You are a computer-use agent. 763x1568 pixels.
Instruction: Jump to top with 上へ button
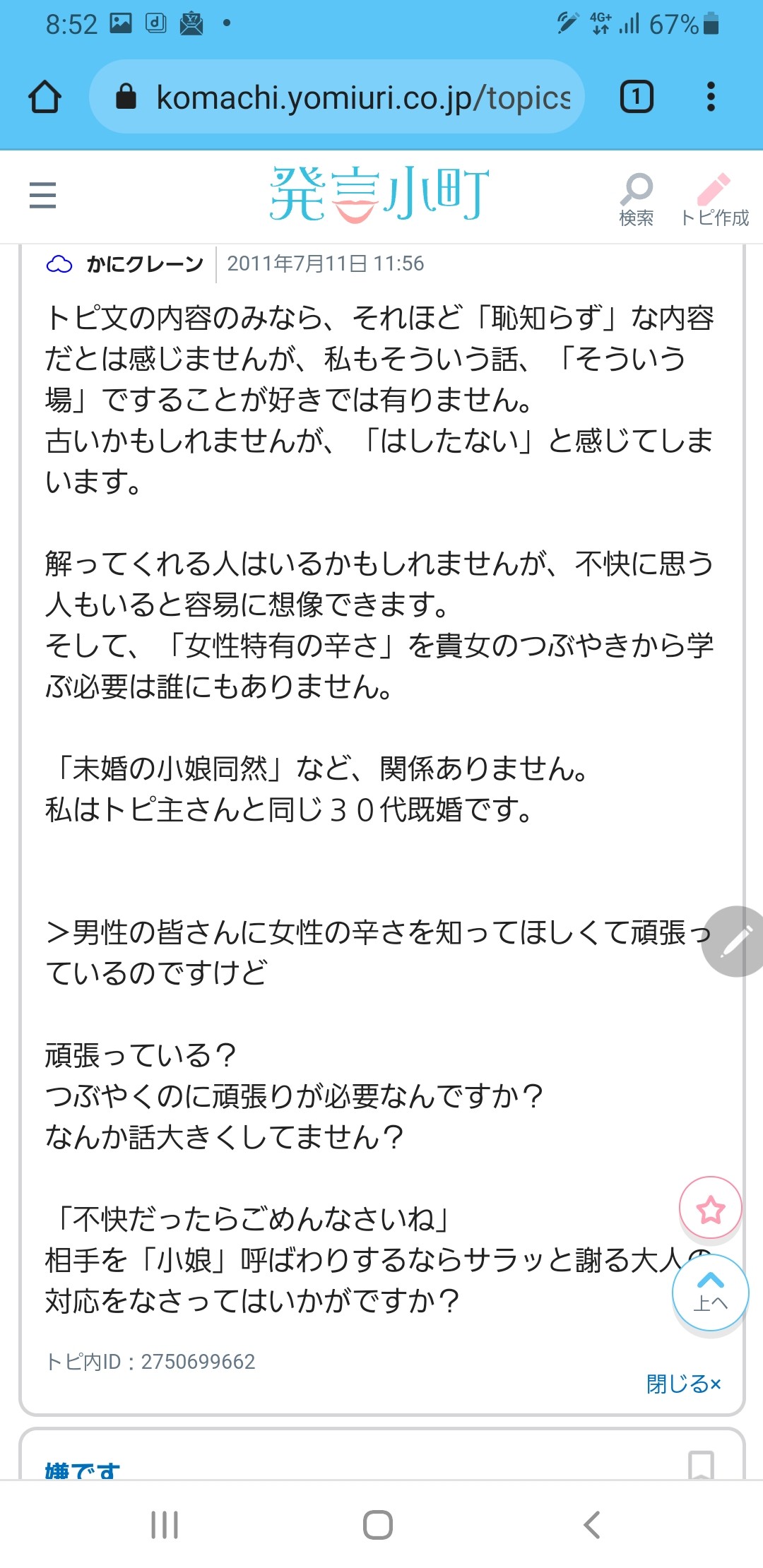[710, 1291]
